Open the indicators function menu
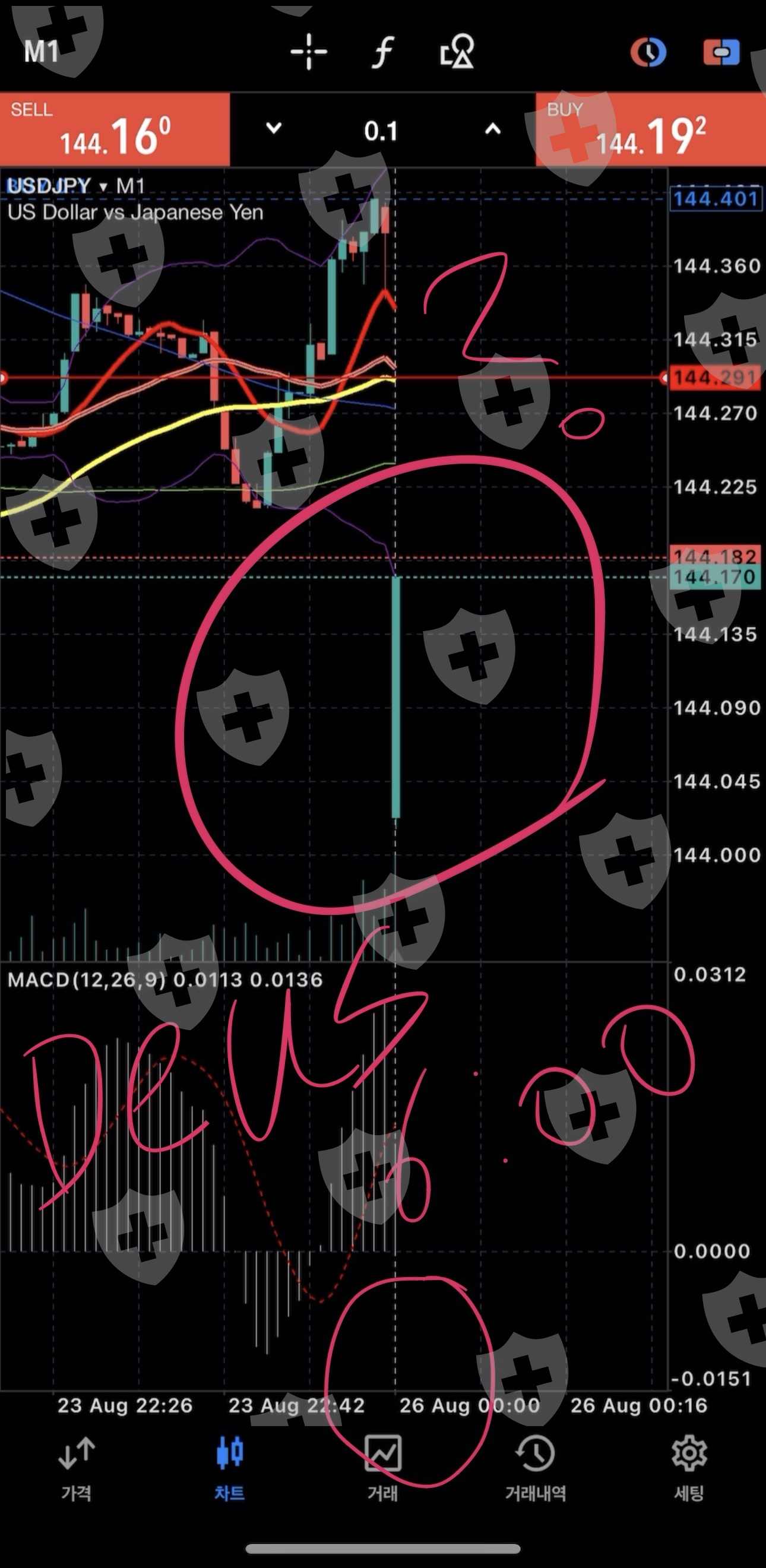The width and height of the screenshot is (766, 1568). pos(383,52)
